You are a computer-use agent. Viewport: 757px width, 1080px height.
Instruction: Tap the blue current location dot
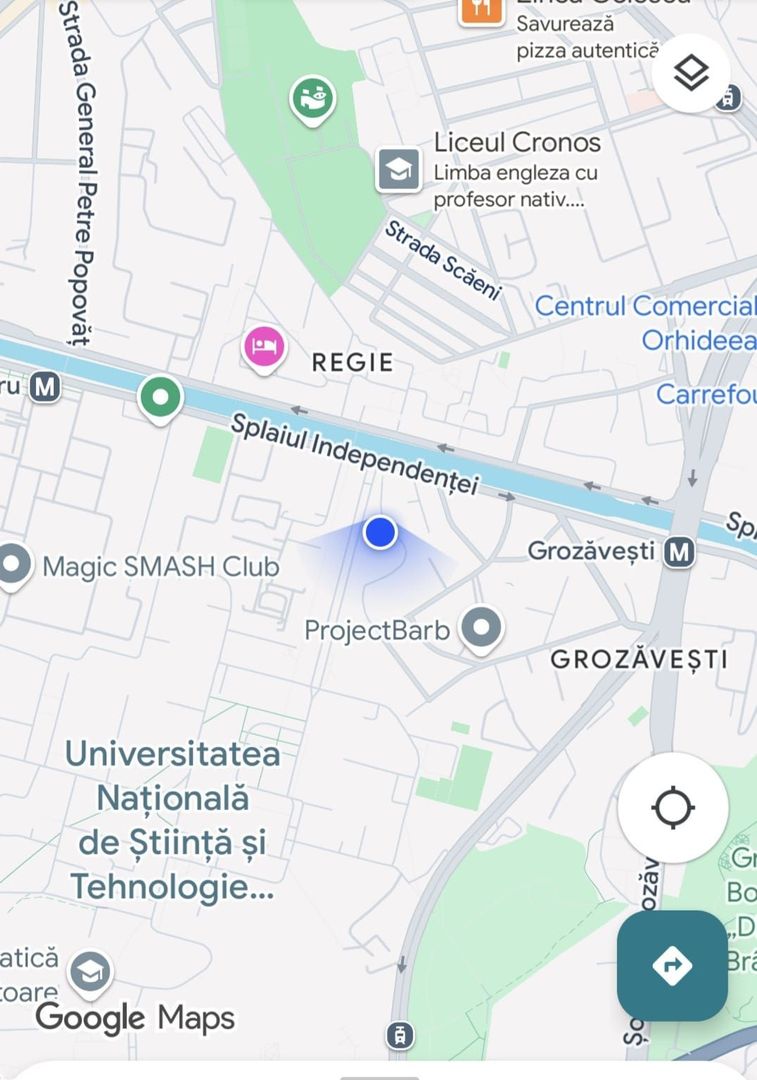(379, 532)
